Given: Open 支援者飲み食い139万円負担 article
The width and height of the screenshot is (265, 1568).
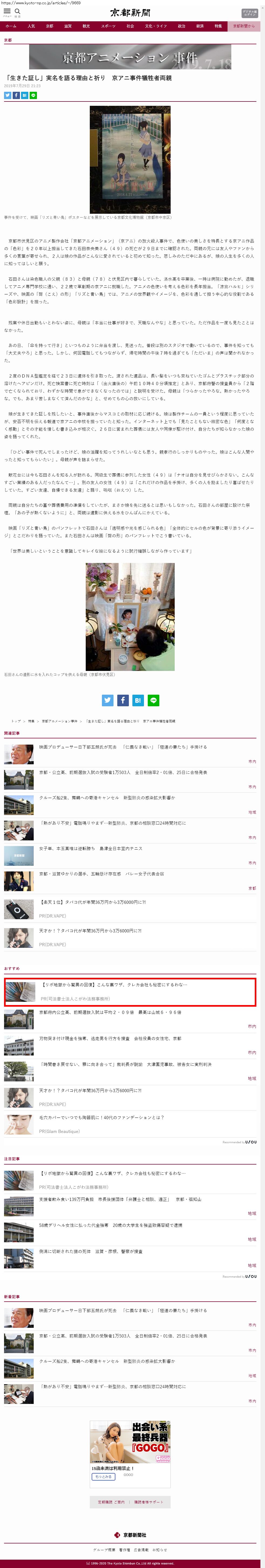Looking at the screenshot, I should 120,1200.
